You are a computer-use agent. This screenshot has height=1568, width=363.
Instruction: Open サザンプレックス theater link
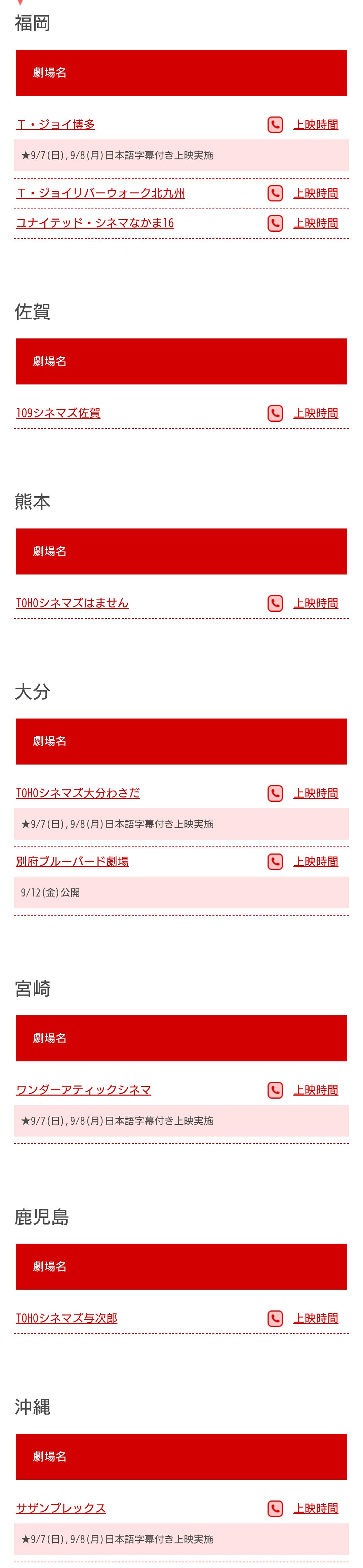click(61, 1508)
